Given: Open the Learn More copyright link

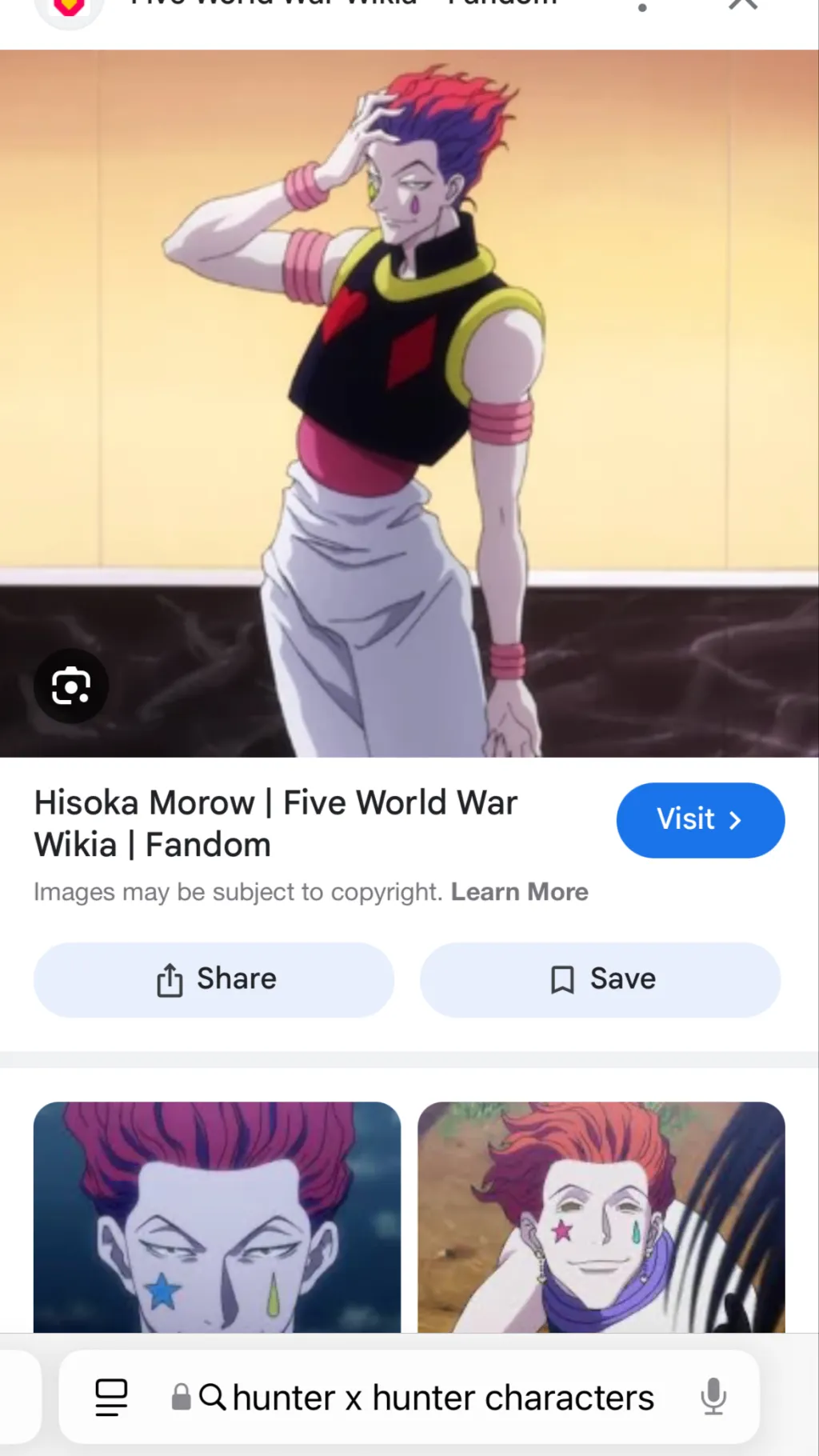Looking at the screenshot, I should (x=519, y=892).
